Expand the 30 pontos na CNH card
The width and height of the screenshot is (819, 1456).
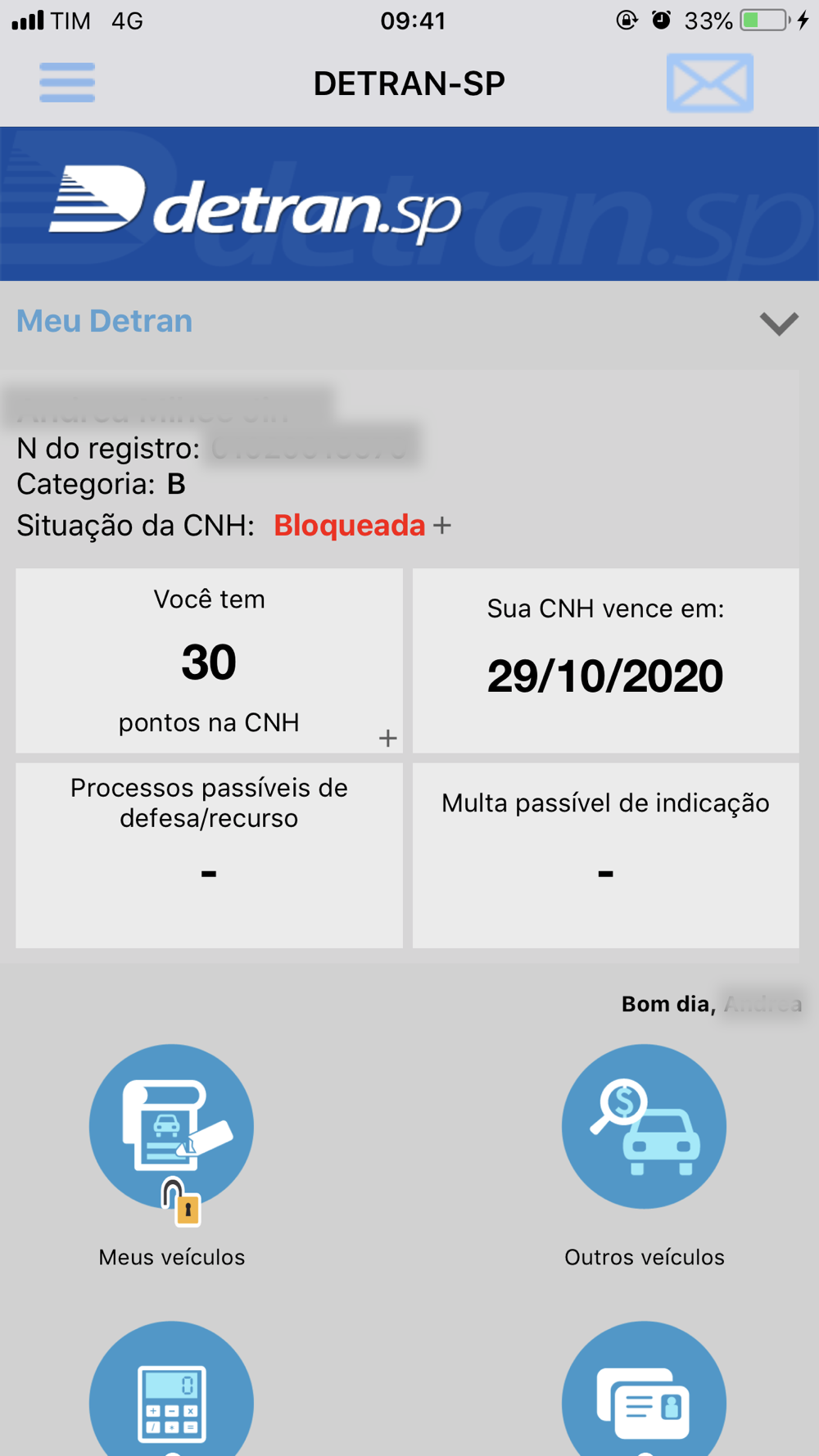(x=387, y=738)
